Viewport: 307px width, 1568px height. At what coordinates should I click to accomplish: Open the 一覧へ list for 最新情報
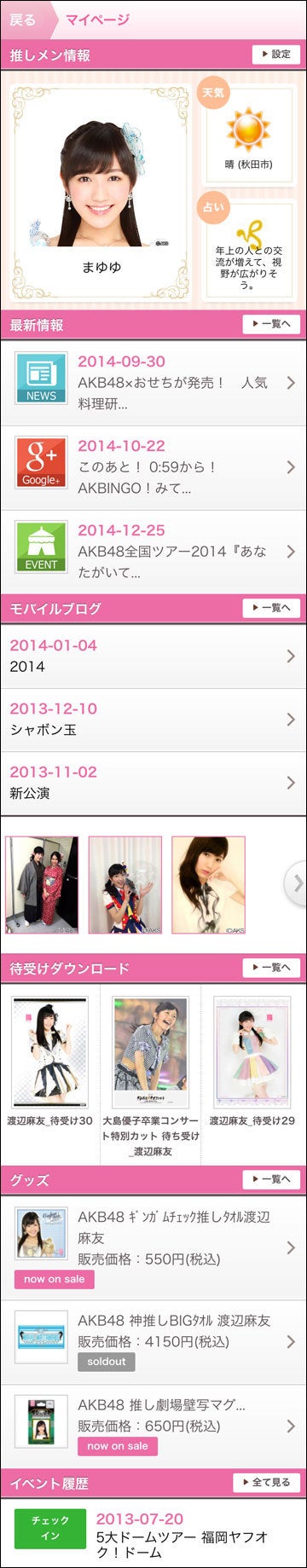pyautogui.click(x=271, y=324)
